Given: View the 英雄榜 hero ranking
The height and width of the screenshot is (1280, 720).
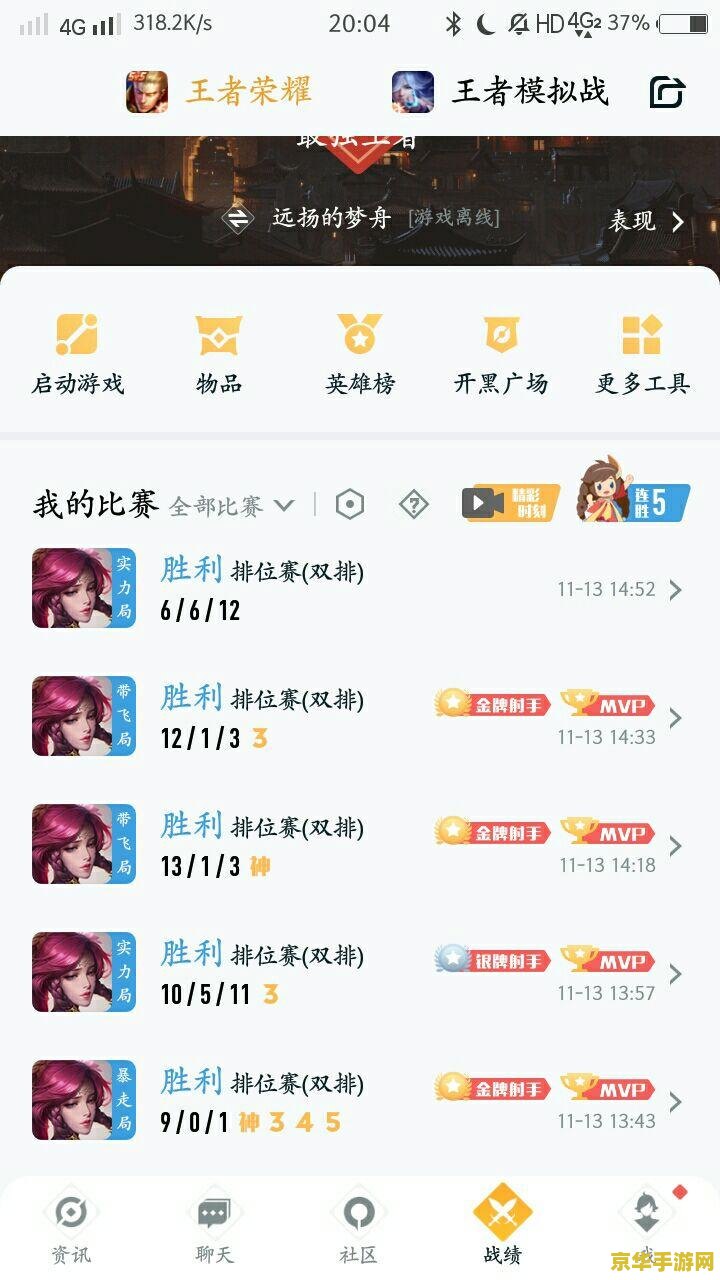Looking at the screenshot, I should coord(359,353).
